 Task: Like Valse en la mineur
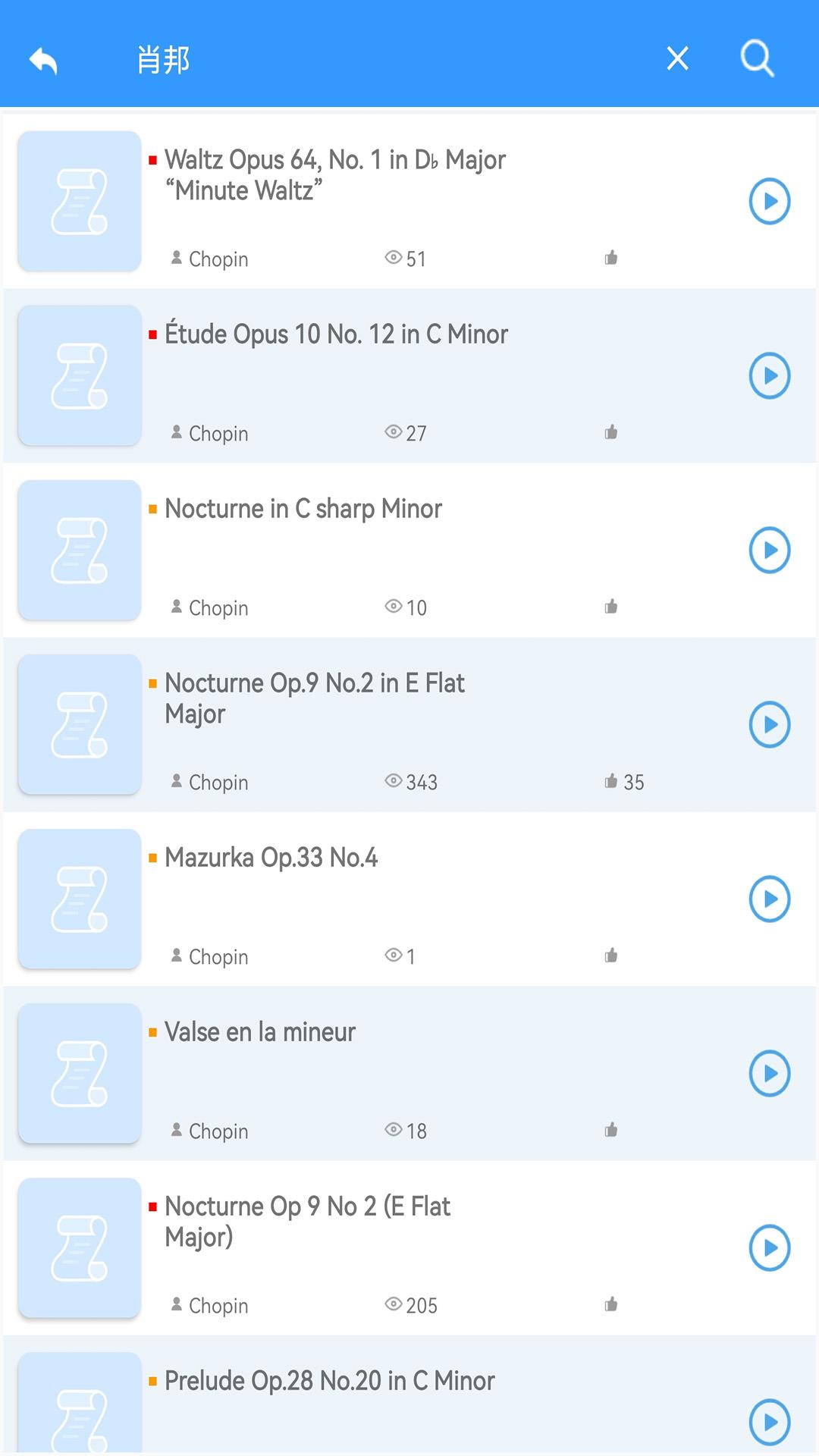click(611, 1130)
